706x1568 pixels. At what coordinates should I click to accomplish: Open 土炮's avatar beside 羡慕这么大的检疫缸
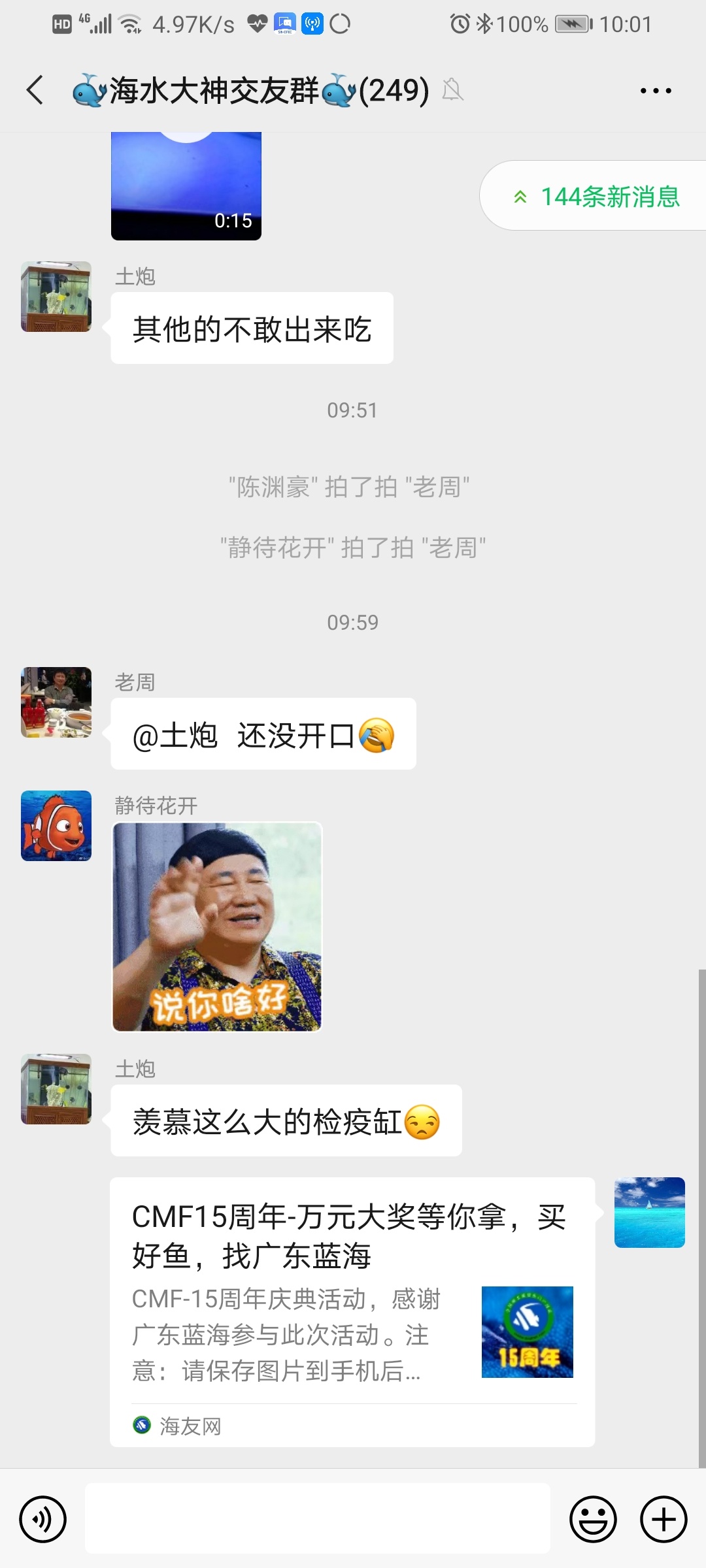coord(56,1089)
